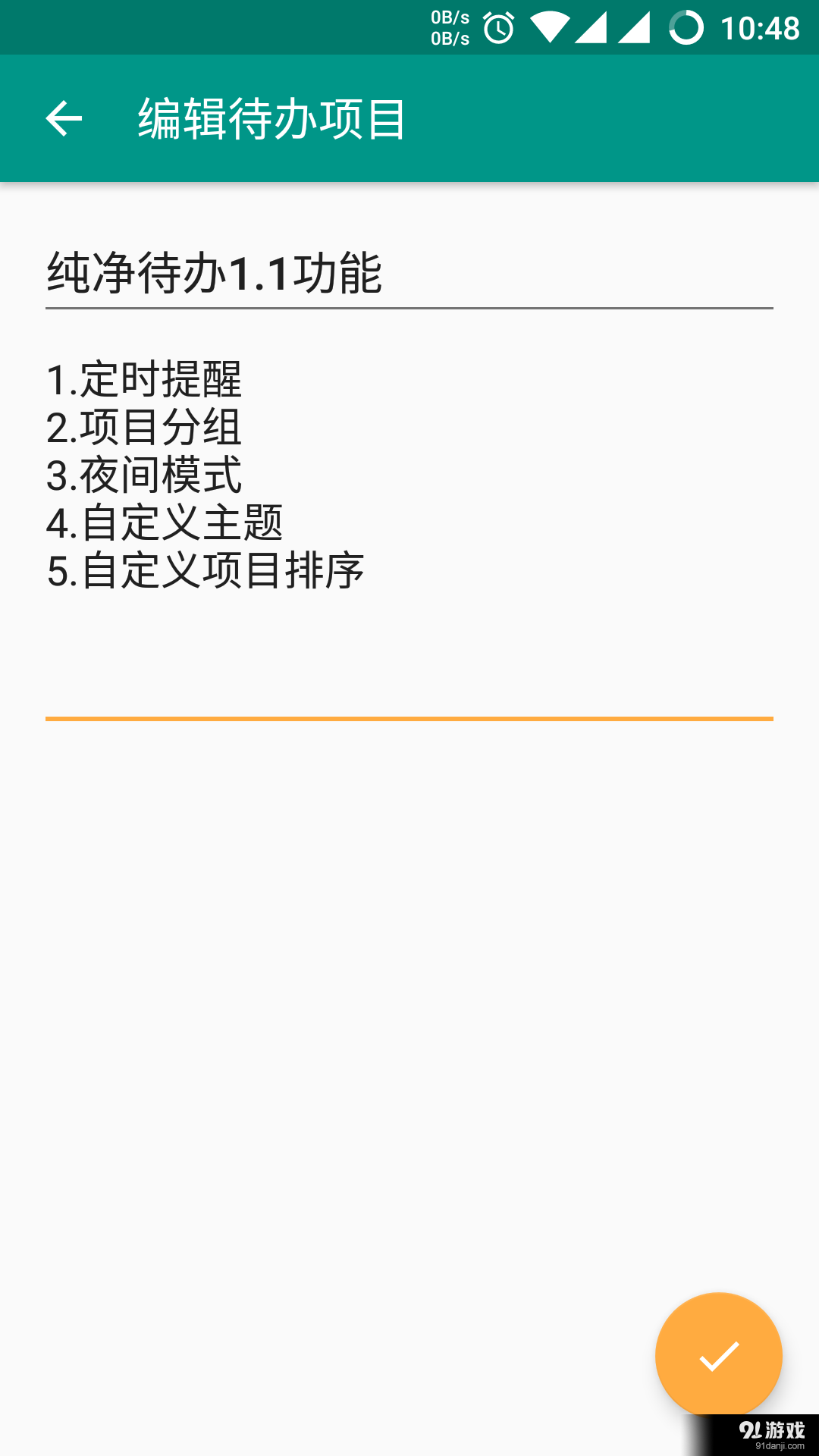The image size is (819, 1456).
Task: Tap the back arrow to exit editing
Action: pyautogui.click(x=64, y=118)
